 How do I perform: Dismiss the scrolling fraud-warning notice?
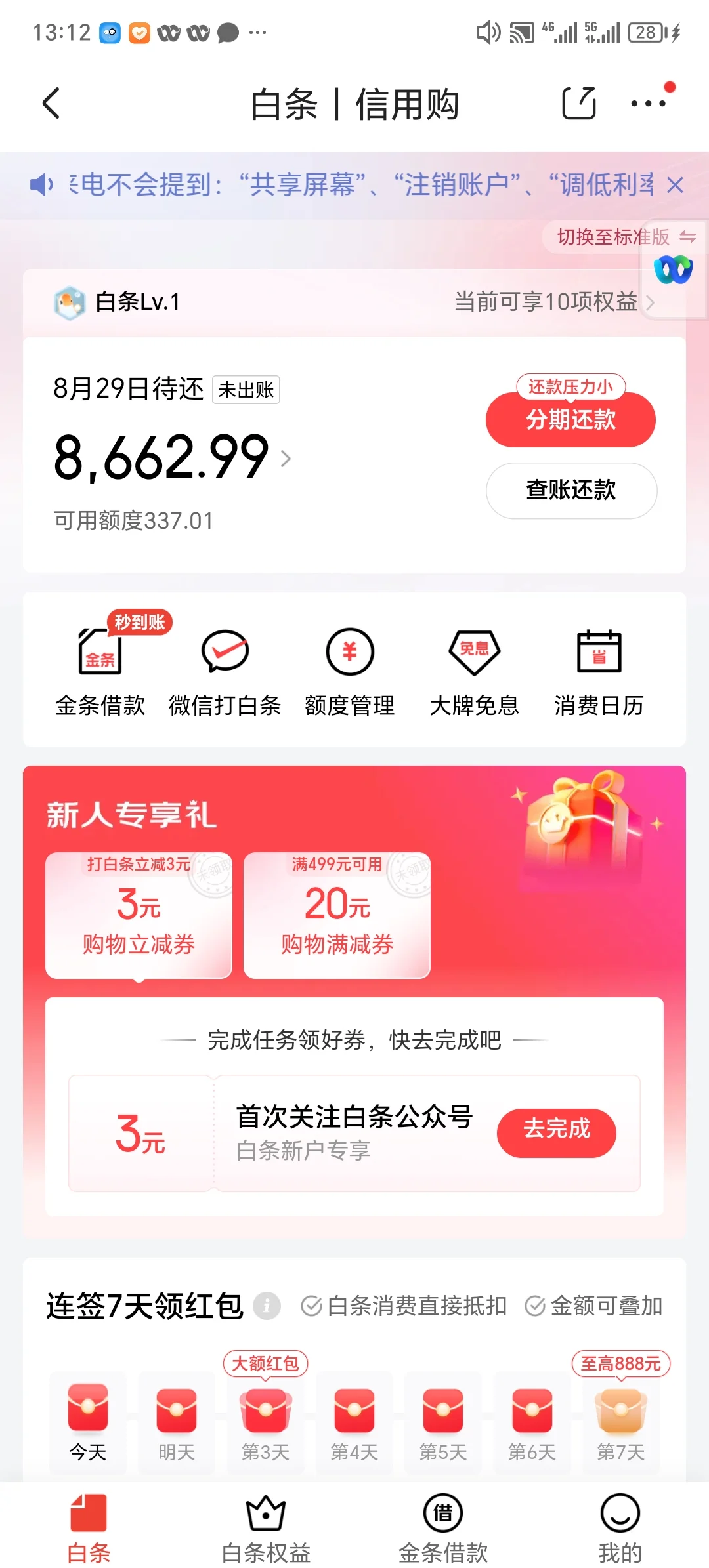(675, 185)
